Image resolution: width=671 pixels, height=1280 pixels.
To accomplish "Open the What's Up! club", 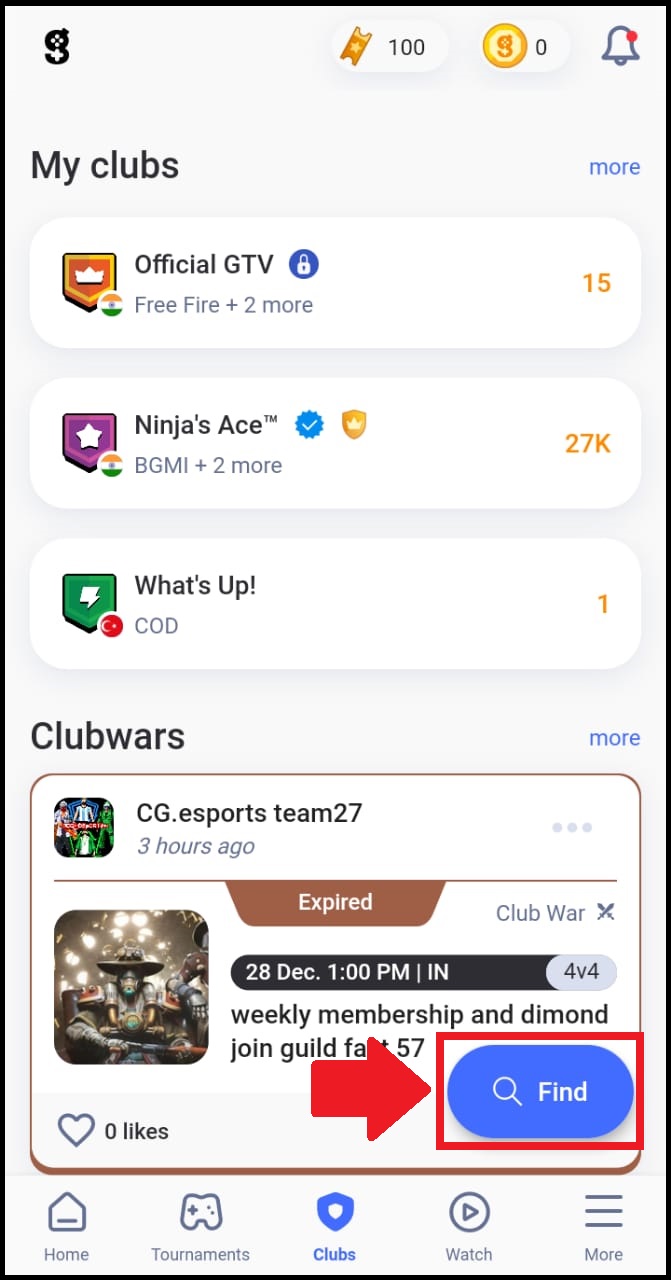I will pyautogui.click(x=335, y=603).
